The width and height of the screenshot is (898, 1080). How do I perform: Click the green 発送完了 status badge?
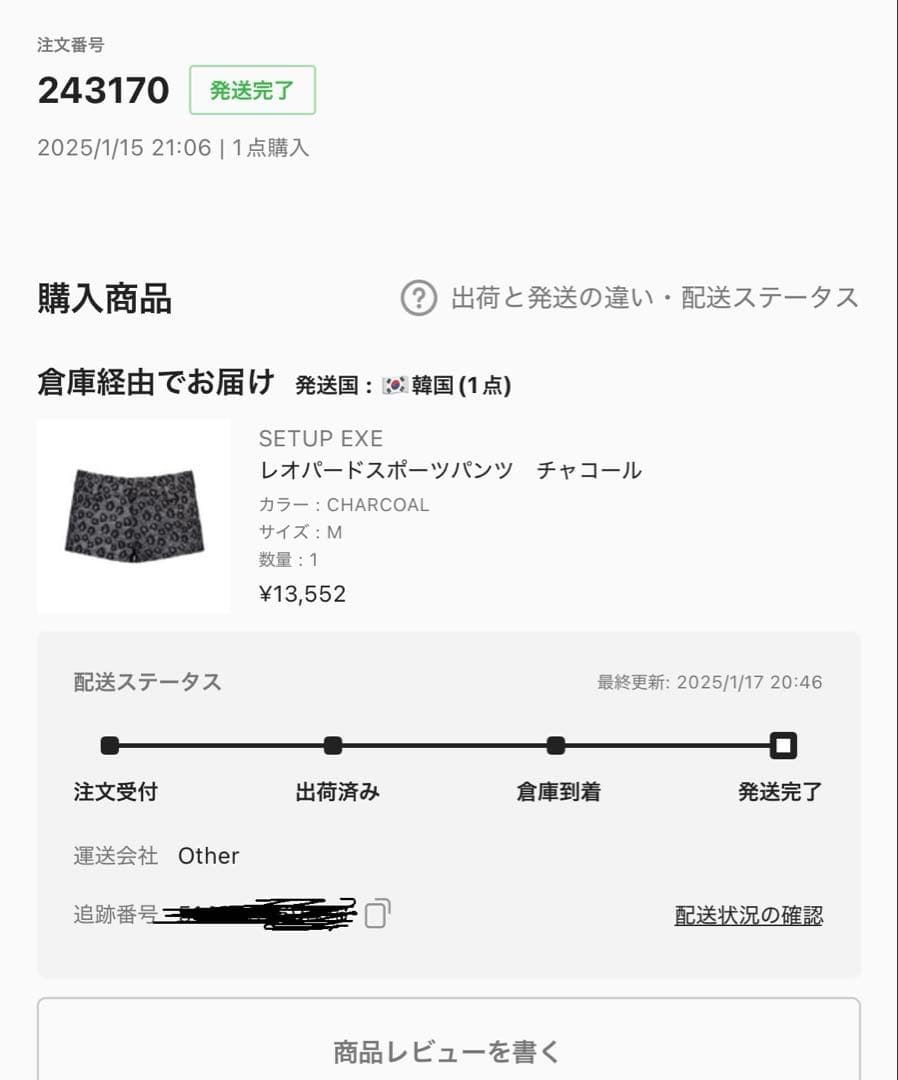click(253, 89)
